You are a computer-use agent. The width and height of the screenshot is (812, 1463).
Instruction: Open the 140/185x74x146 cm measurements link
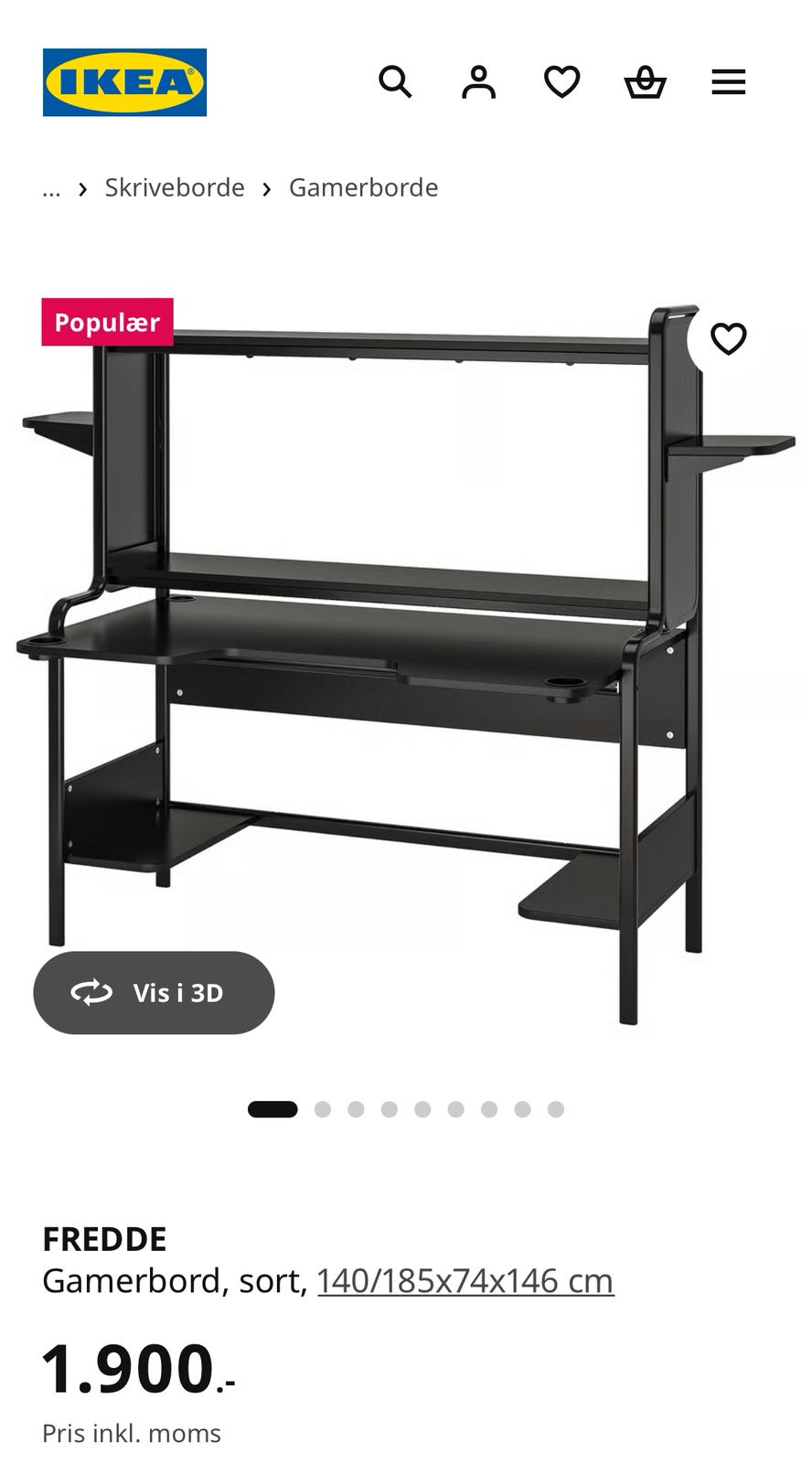coord(465,1281)
